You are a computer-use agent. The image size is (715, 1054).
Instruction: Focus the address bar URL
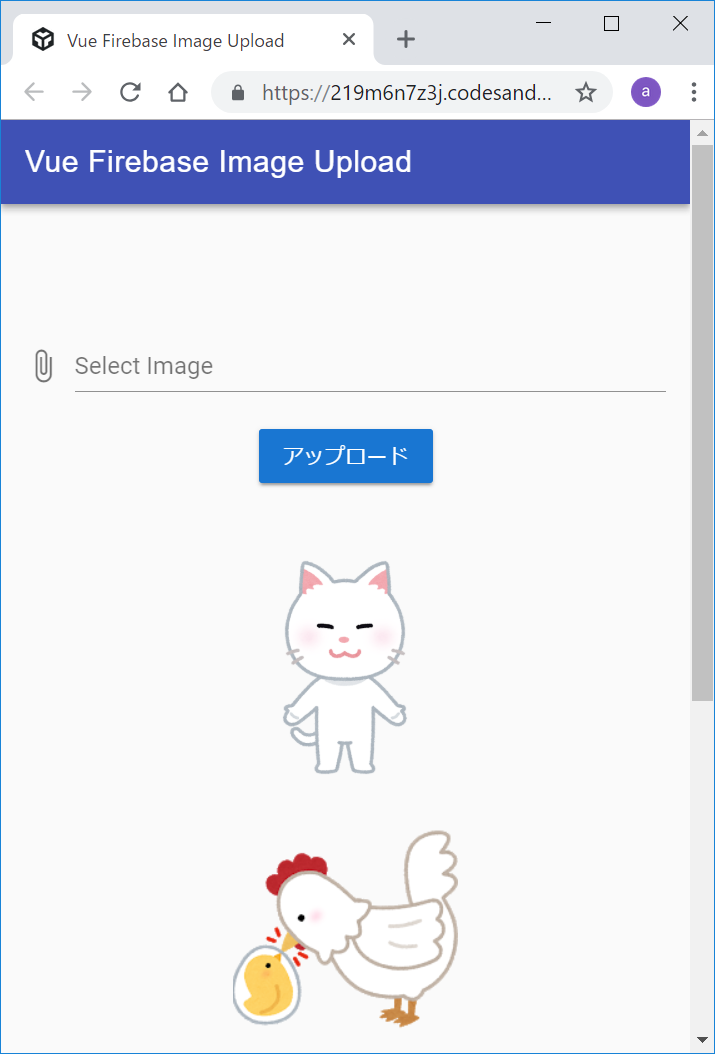click(x=405, y=93)
